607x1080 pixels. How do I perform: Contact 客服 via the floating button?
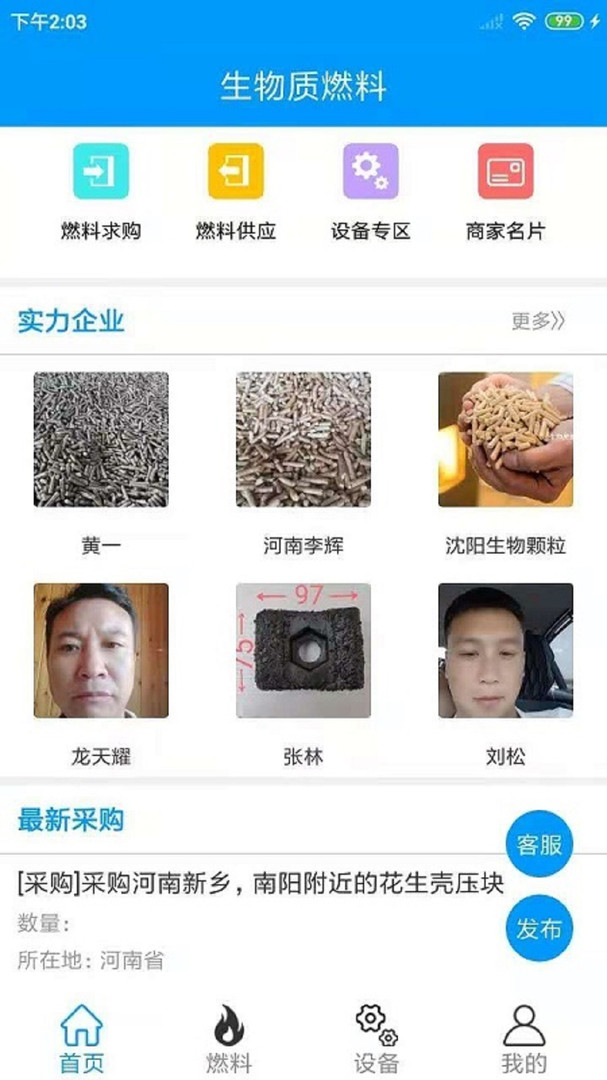coord(539,844)
